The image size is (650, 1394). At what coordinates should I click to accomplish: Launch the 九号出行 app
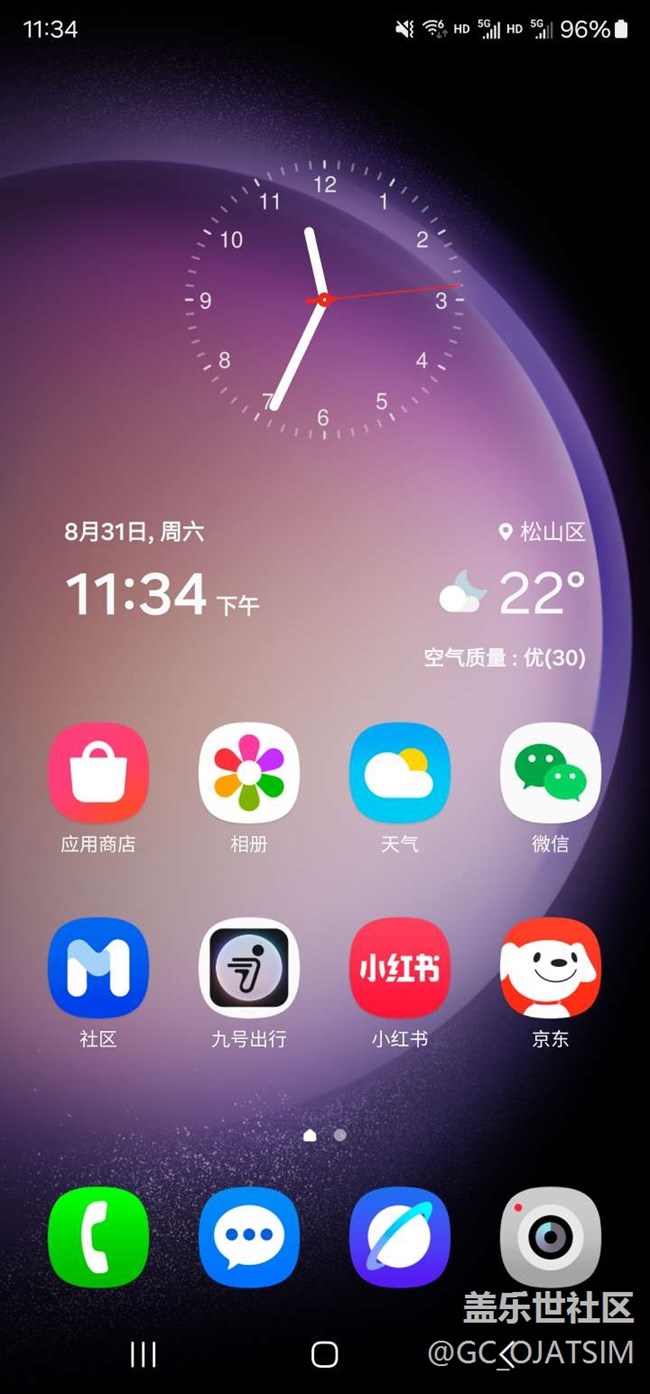[249, 967]
